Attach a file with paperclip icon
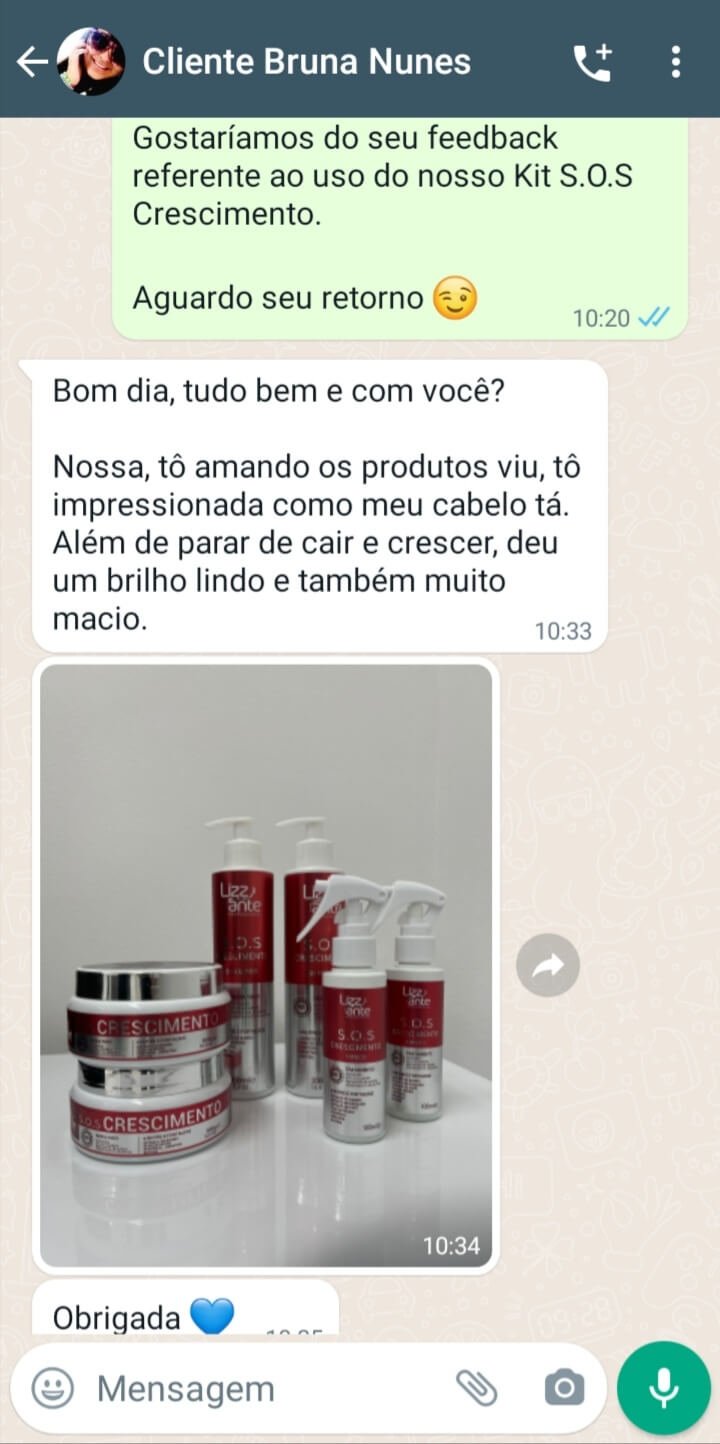The width and height of the screenshot is (720, 1444). (x=477, y=1388)
